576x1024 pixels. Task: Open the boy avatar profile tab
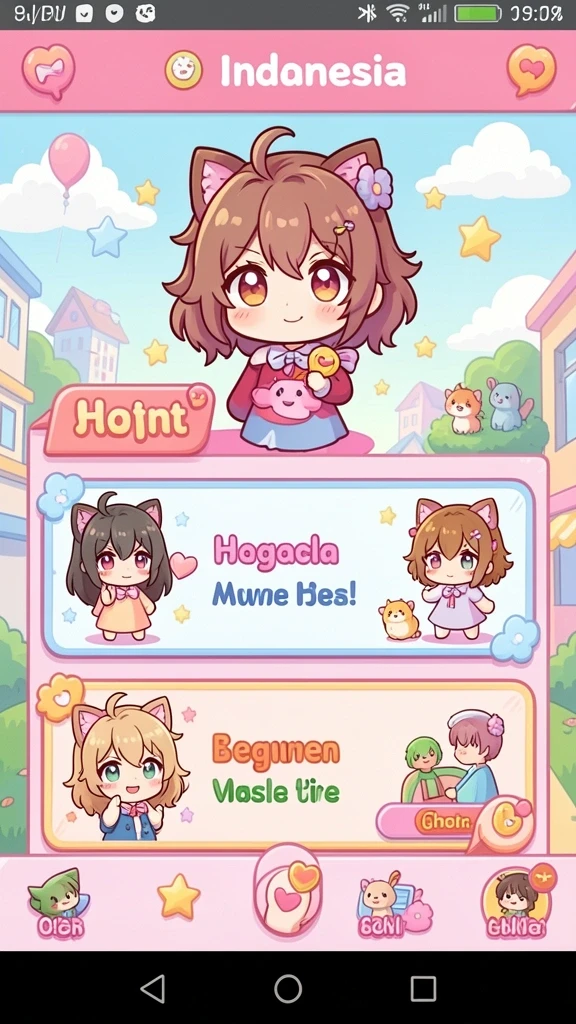tap(518, 902)
